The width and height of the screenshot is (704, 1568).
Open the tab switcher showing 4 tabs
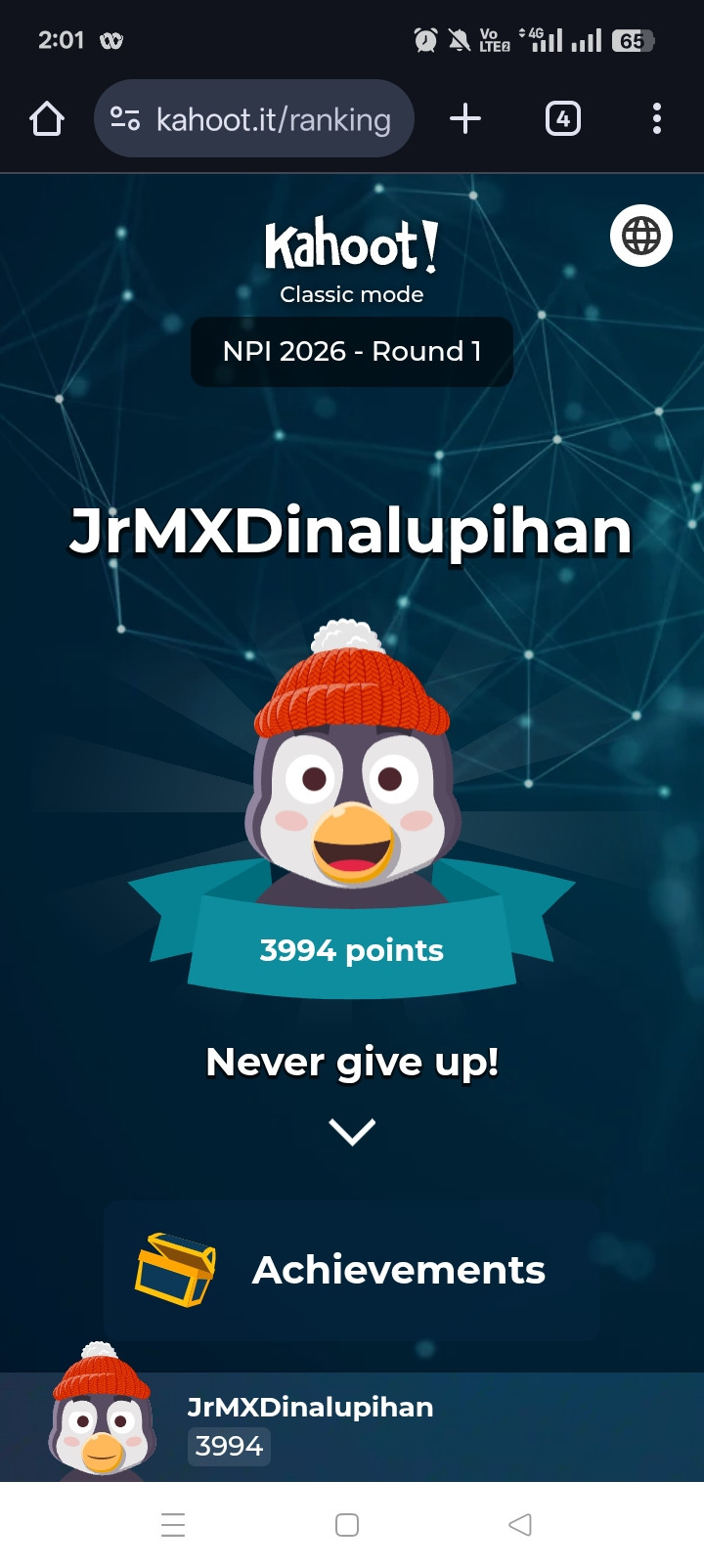[562, 119]
